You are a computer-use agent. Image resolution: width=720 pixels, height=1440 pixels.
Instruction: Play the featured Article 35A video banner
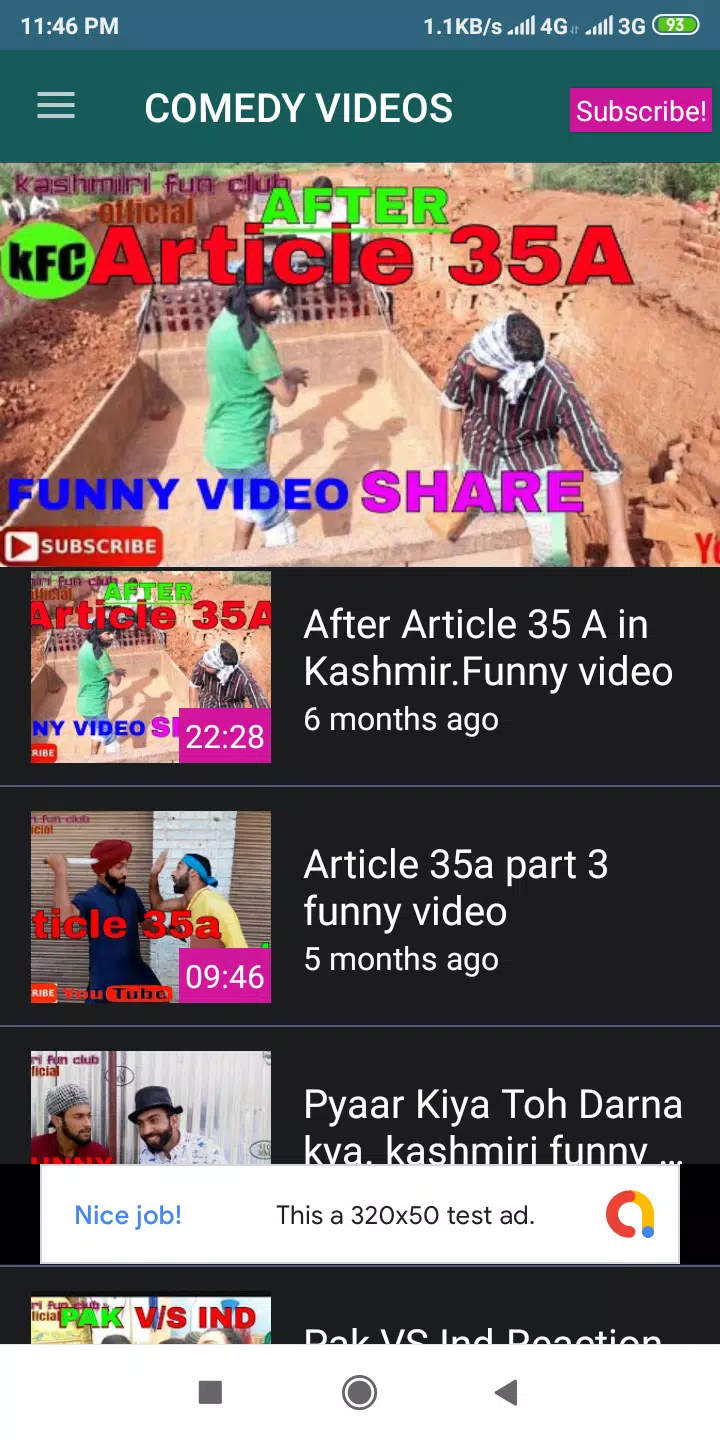tap(360, 365)
